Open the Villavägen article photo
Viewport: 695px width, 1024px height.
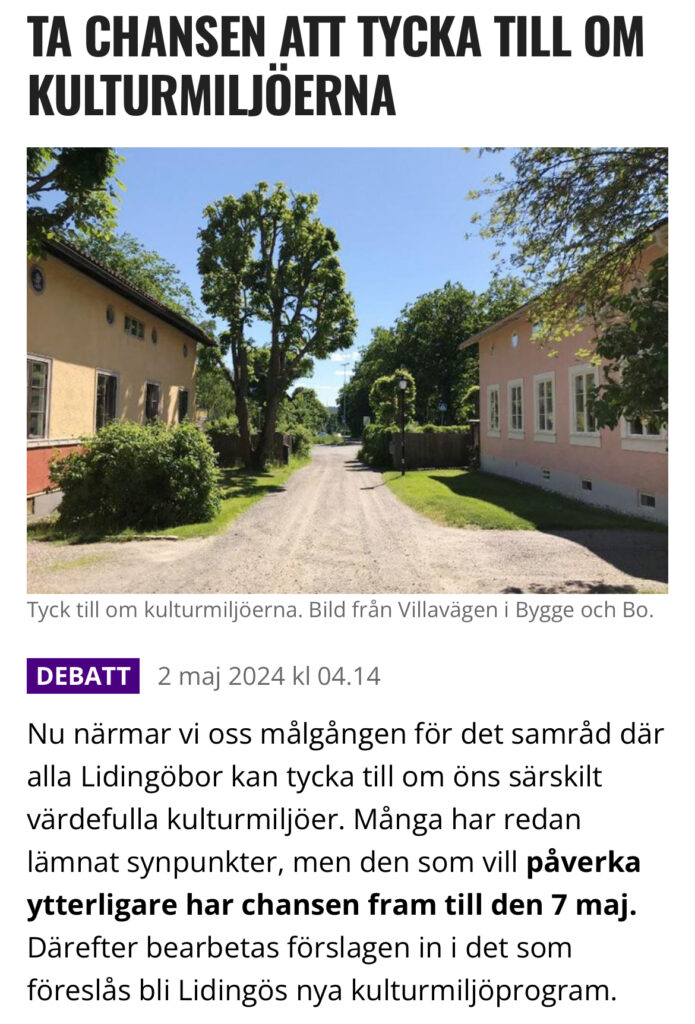[x=347, y=371]
